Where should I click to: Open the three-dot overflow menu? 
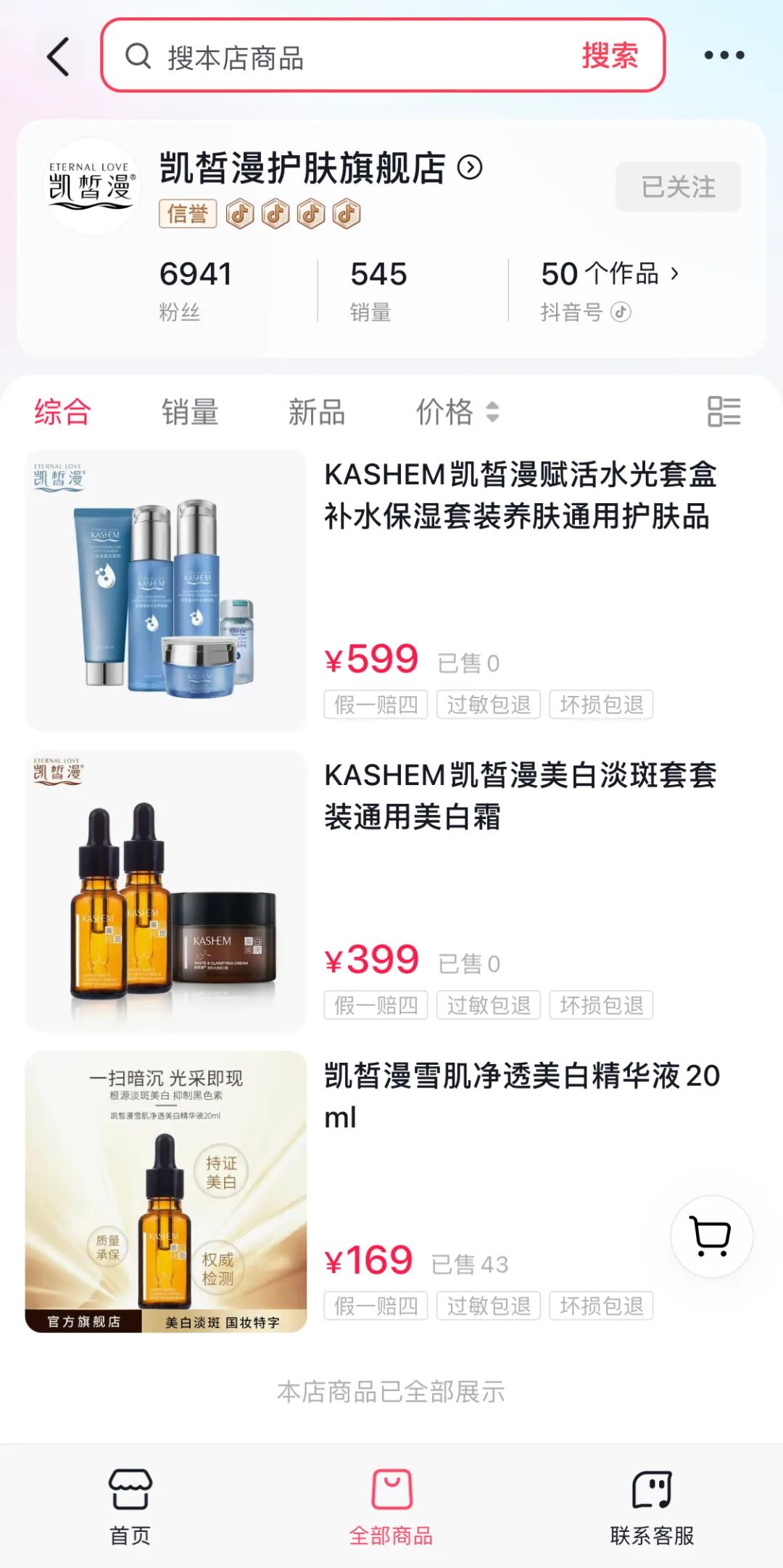[724, 55]
